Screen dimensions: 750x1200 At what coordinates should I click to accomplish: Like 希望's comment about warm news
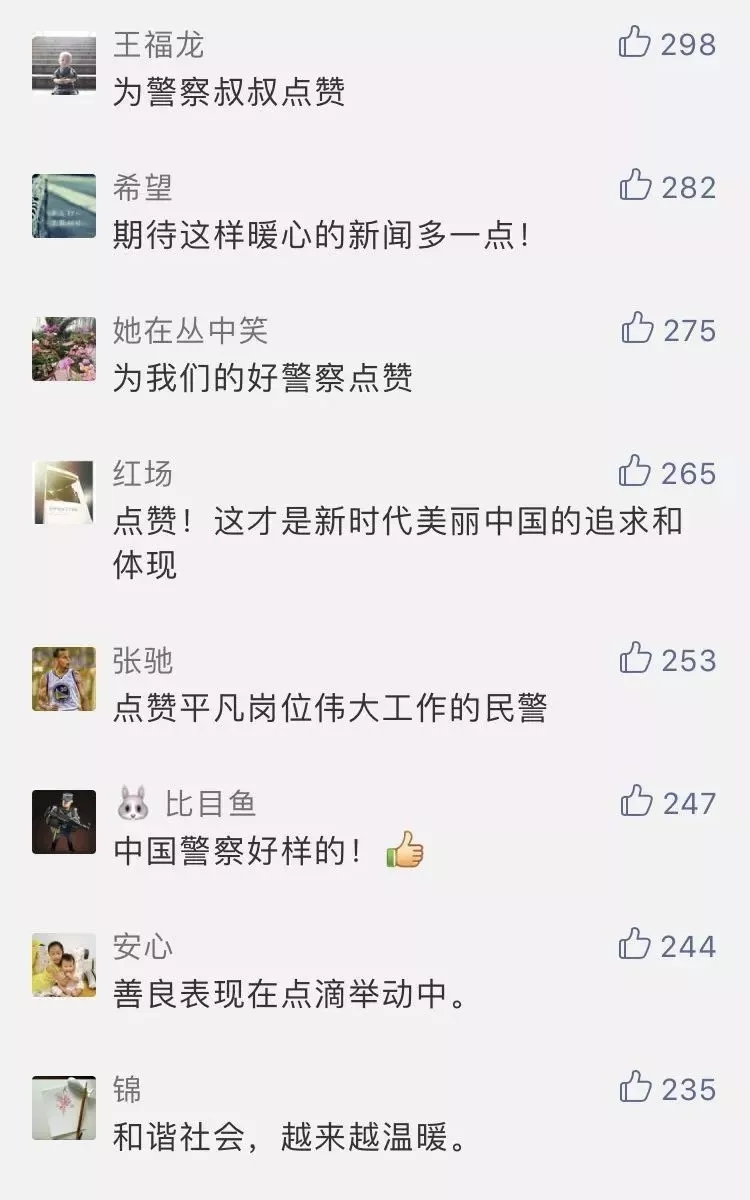[x=636, y=186]
